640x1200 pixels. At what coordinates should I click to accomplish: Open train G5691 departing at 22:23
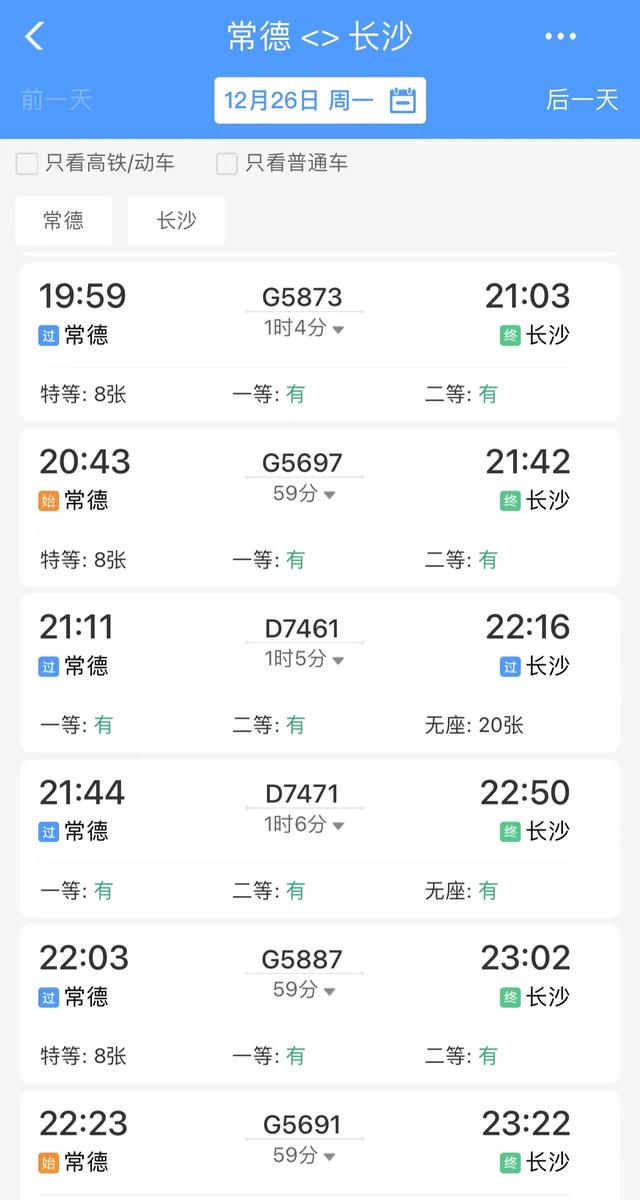[320, 1145]
